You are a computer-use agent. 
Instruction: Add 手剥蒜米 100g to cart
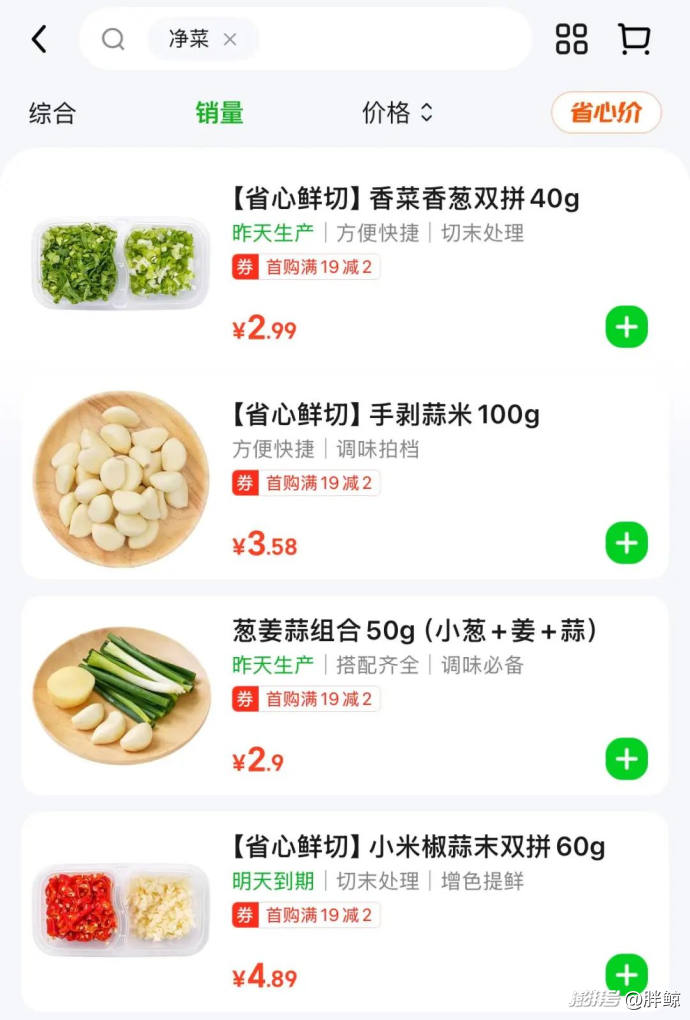tap(627, 543)
